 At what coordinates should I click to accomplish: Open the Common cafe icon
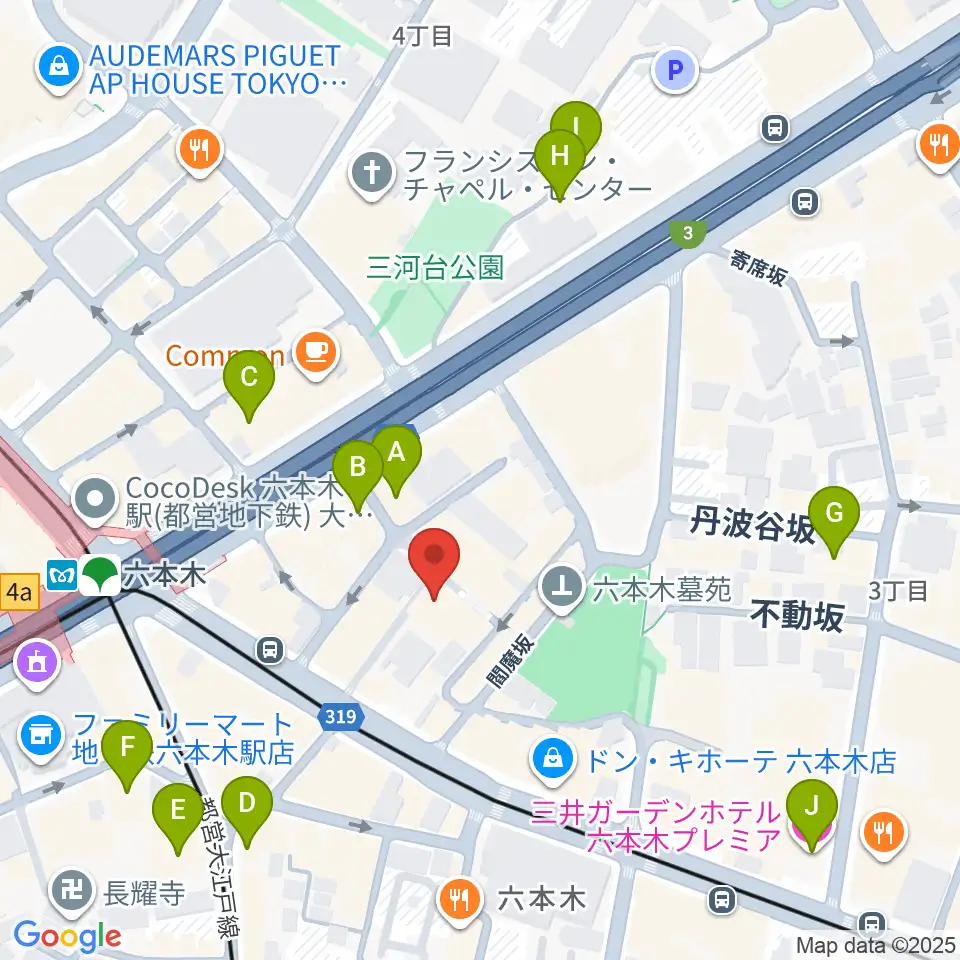click(315, 355)
